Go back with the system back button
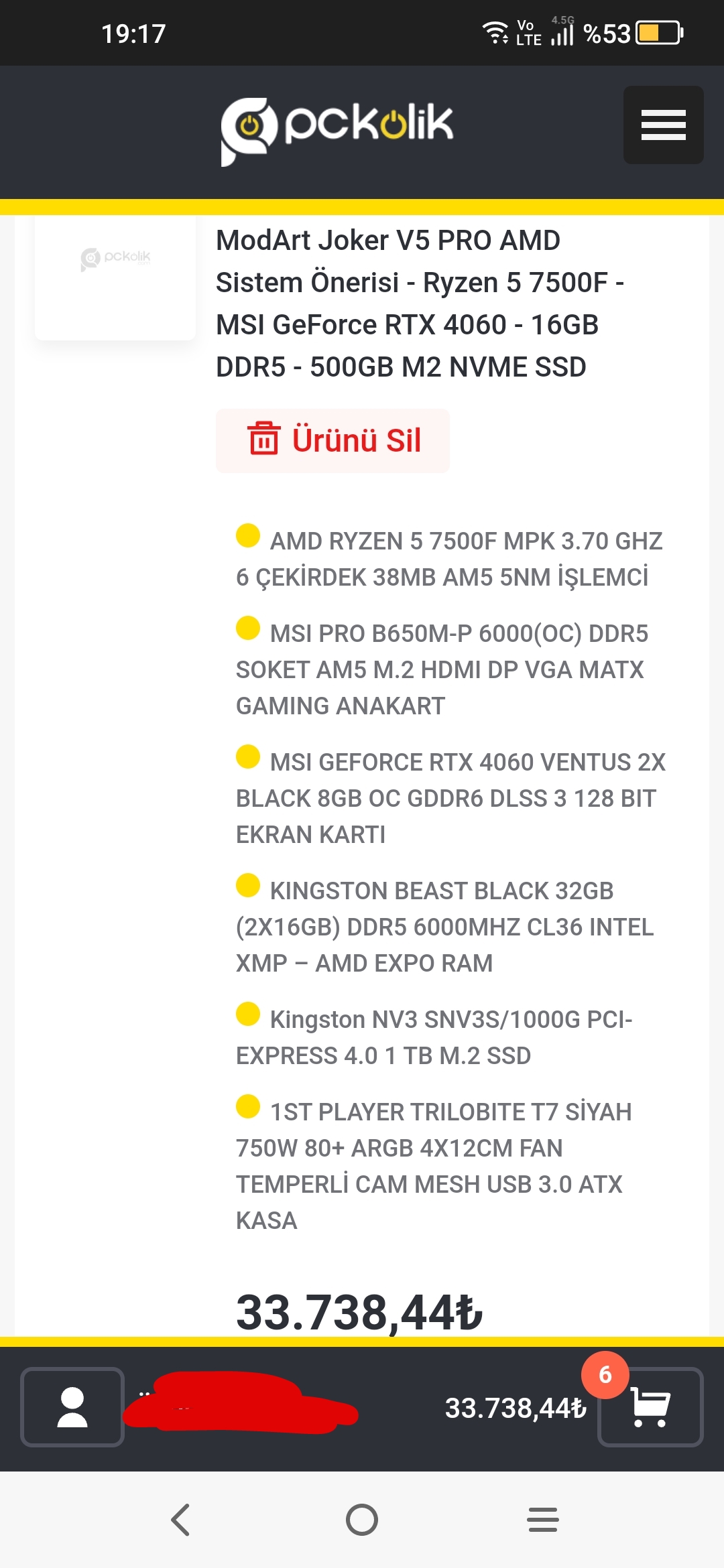This screenshot has width=724, height=1568. pos(180,1519)
